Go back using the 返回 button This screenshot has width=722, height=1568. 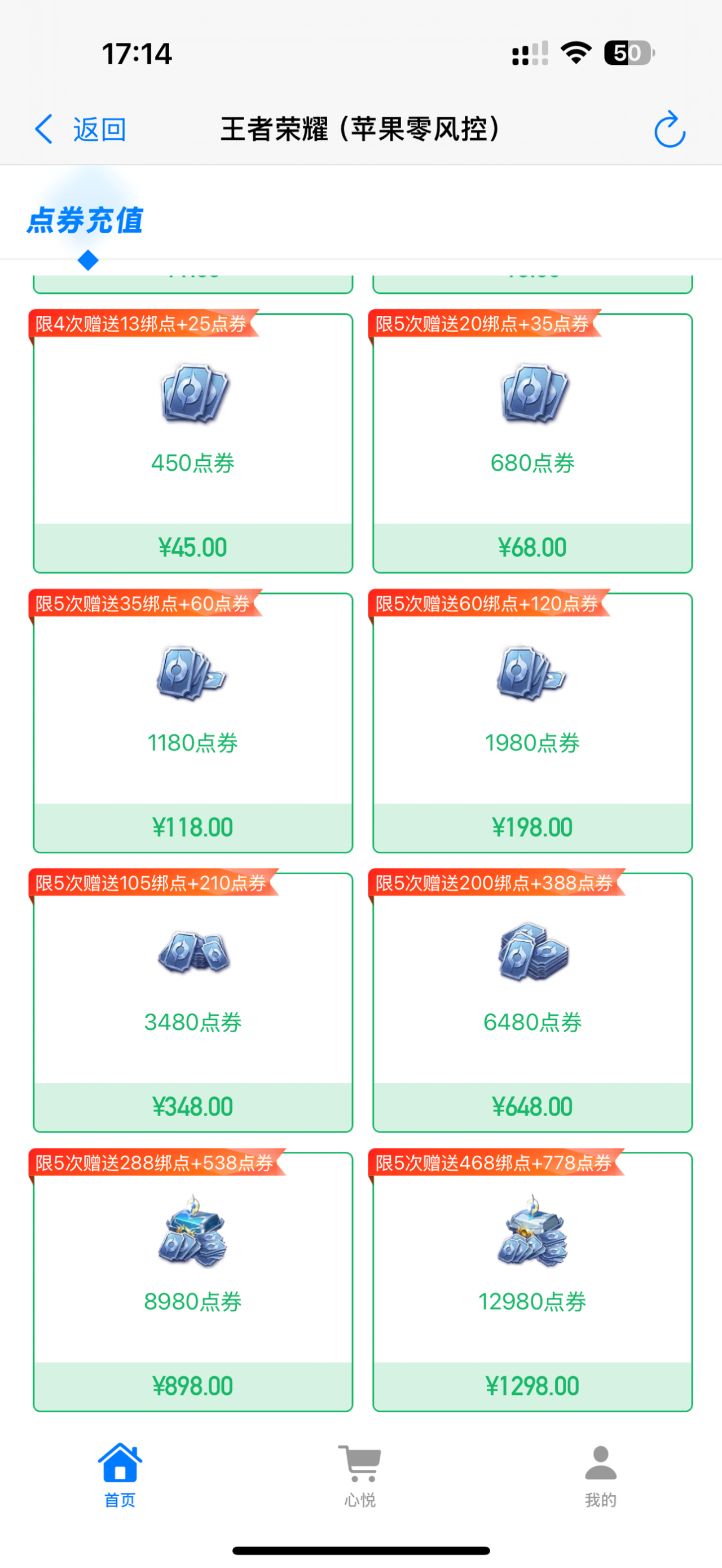[80, 130]
